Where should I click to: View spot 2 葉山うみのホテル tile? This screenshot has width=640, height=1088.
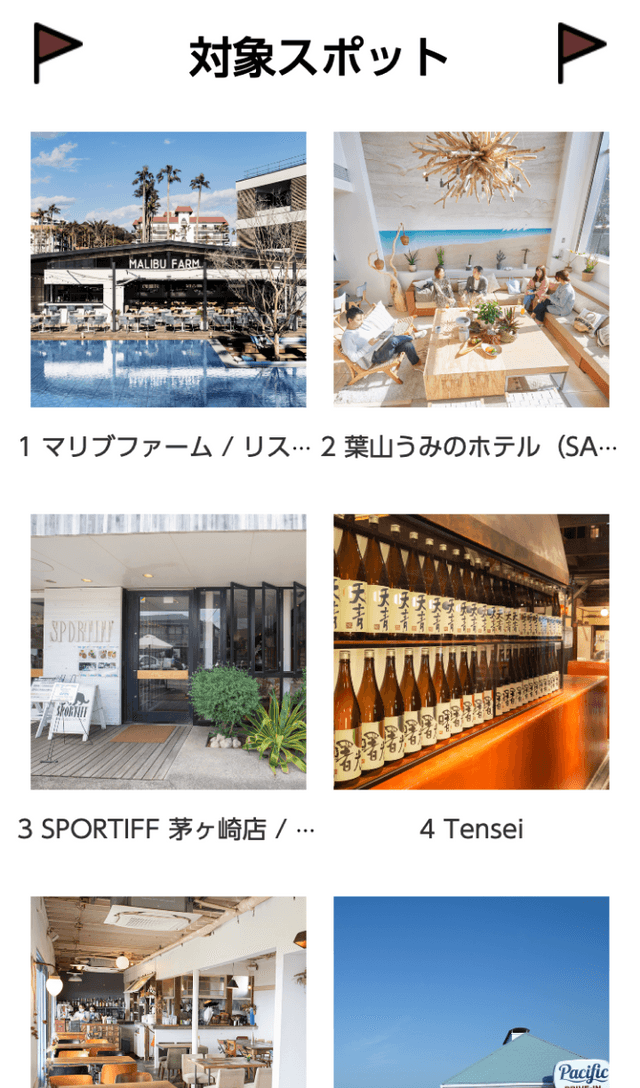coord(471,270)
